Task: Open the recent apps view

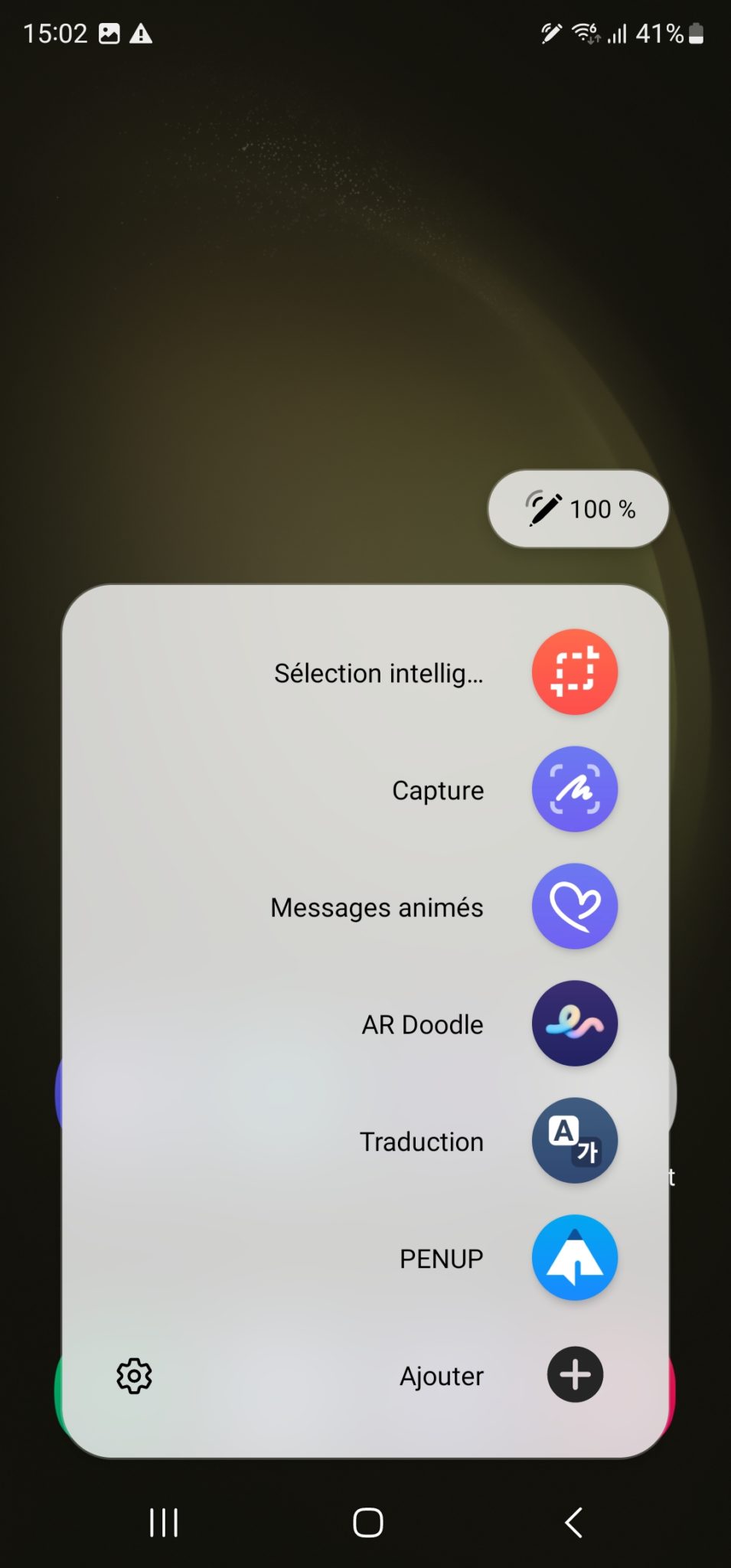Action: pos(163,1522)
